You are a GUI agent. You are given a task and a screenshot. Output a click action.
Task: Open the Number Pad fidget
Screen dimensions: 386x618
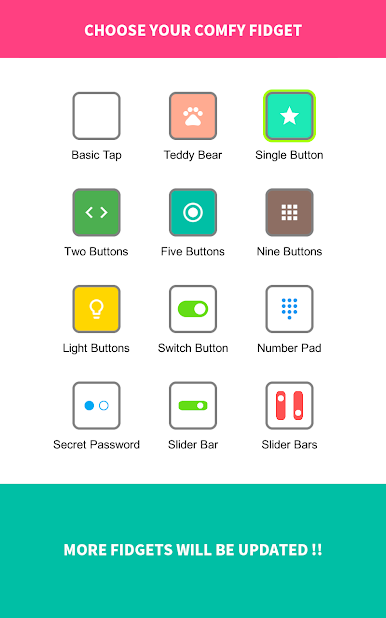point(289,309)
